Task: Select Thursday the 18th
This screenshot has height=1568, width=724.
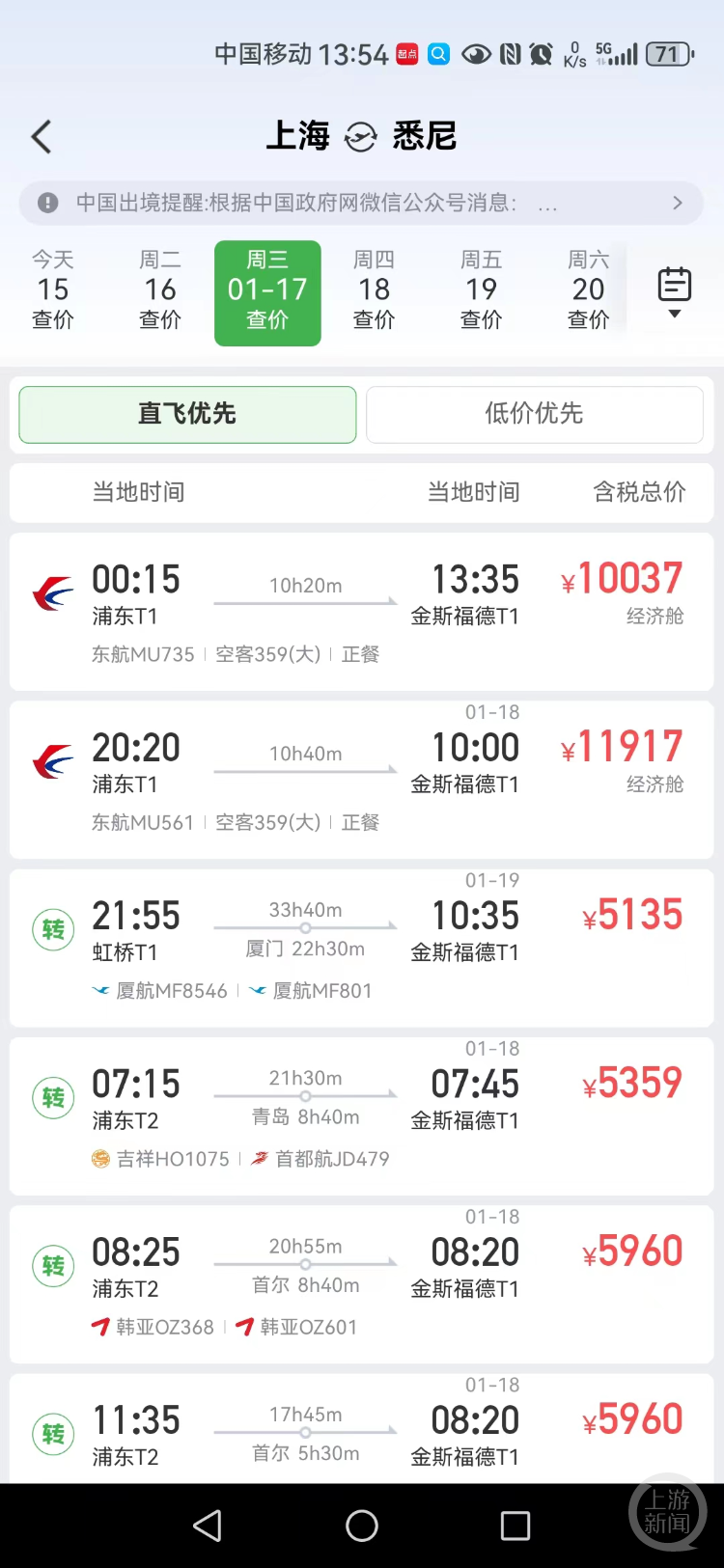Action: [x=375, y=290]
